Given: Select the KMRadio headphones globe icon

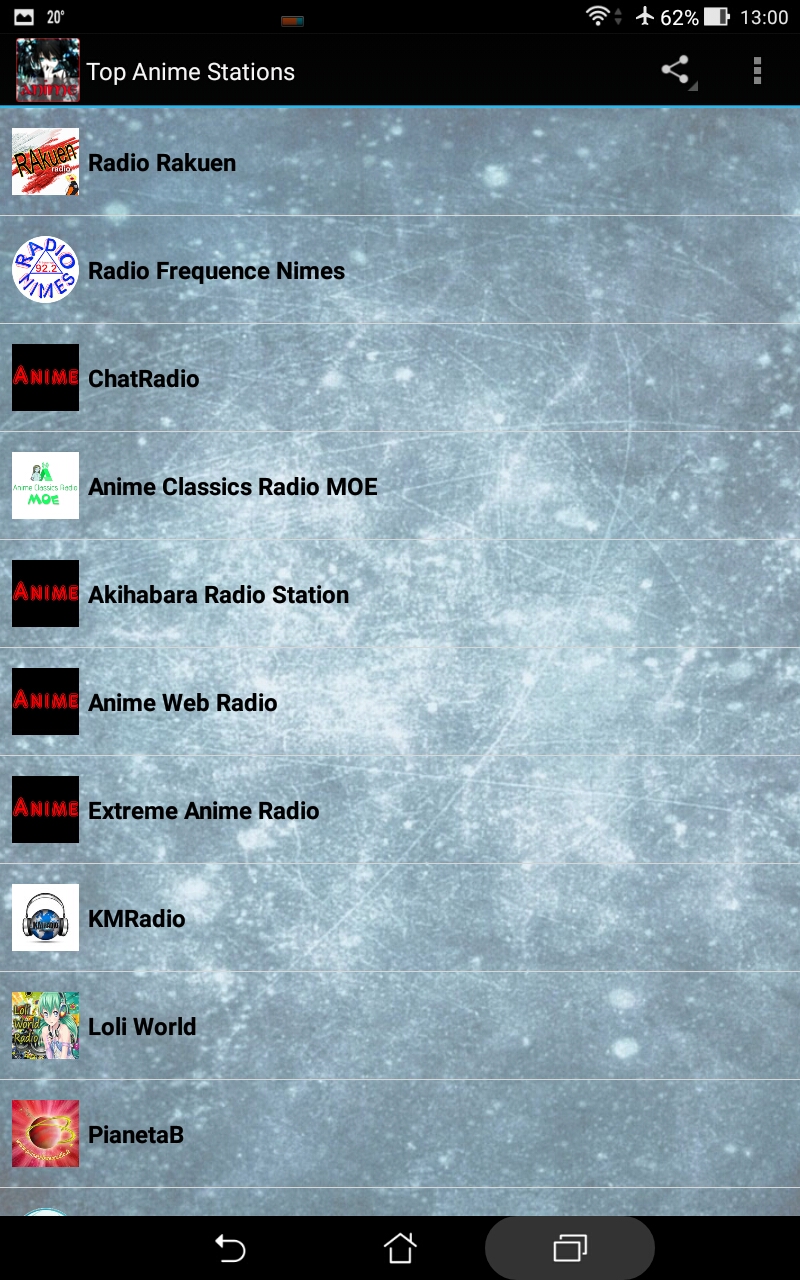Looking at the screenshot, I should (x=44, y=917).
